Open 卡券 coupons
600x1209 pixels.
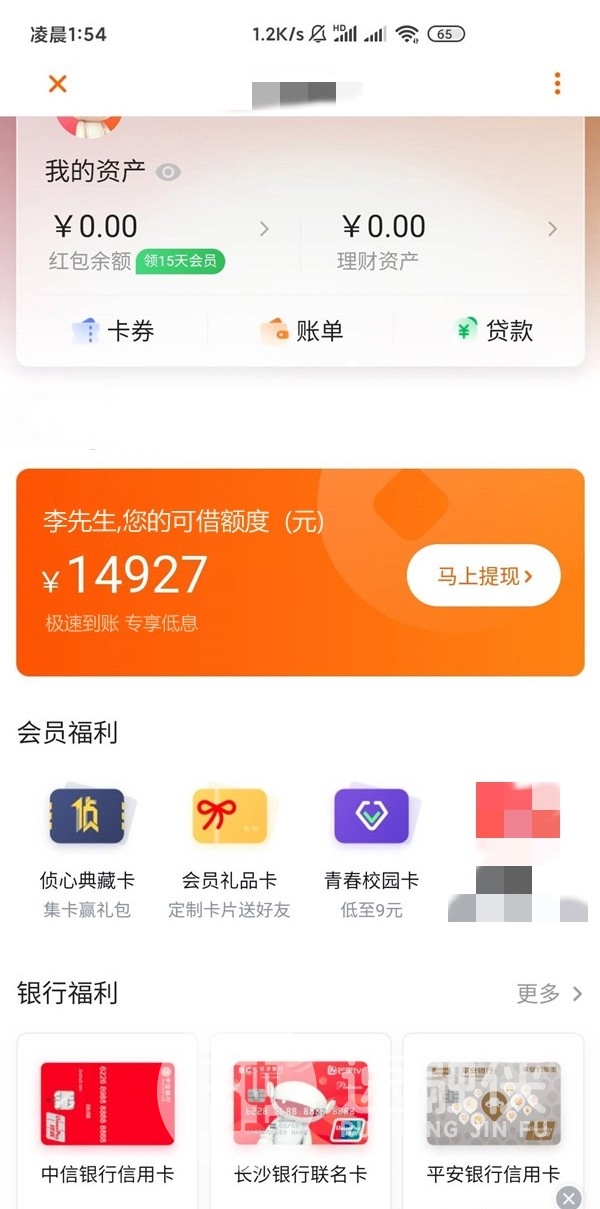click(112, 331)
